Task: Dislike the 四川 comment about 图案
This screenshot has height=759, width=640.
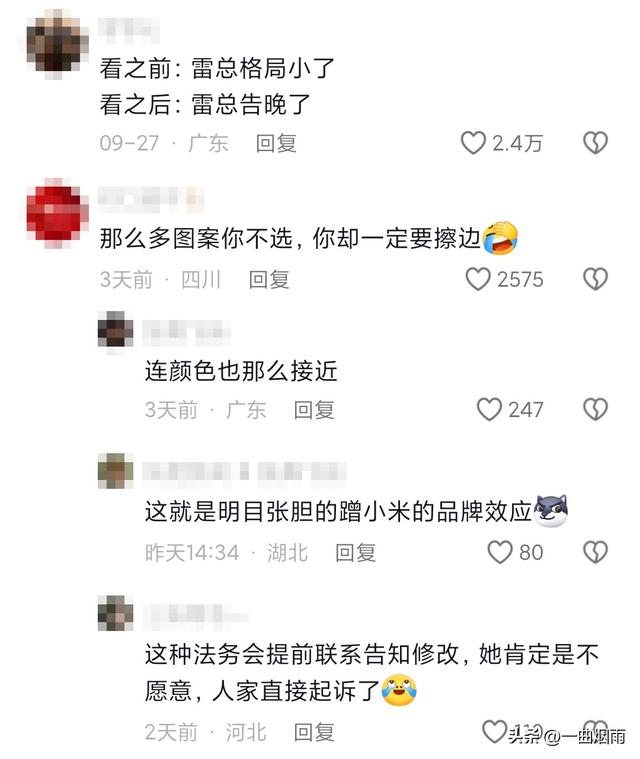Action: click(x=595, y=279)
